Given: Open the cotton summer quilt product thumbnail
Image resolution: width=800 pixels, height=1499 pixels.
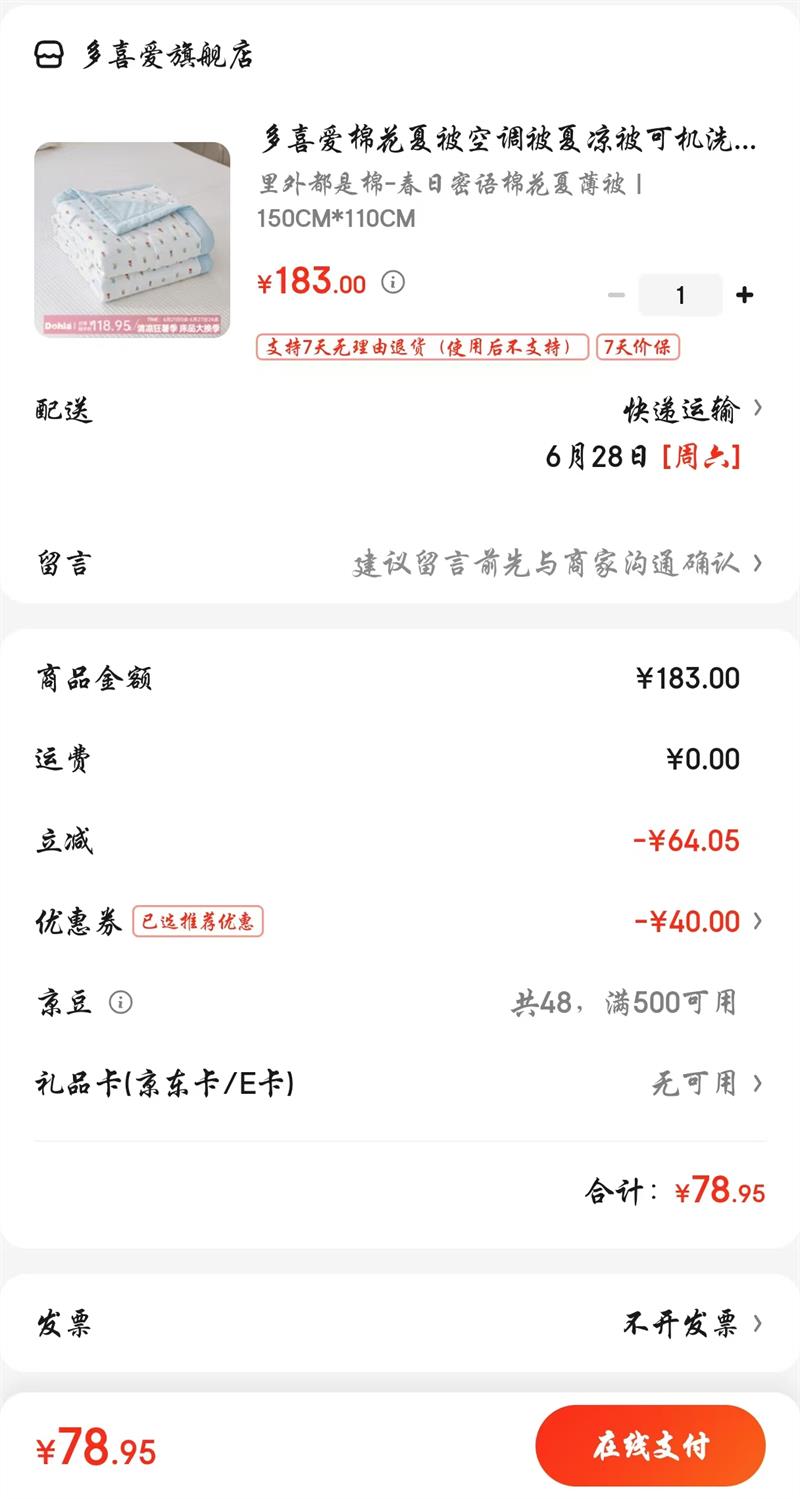Looking at the screenshot, I should click(x=132, y=240).
